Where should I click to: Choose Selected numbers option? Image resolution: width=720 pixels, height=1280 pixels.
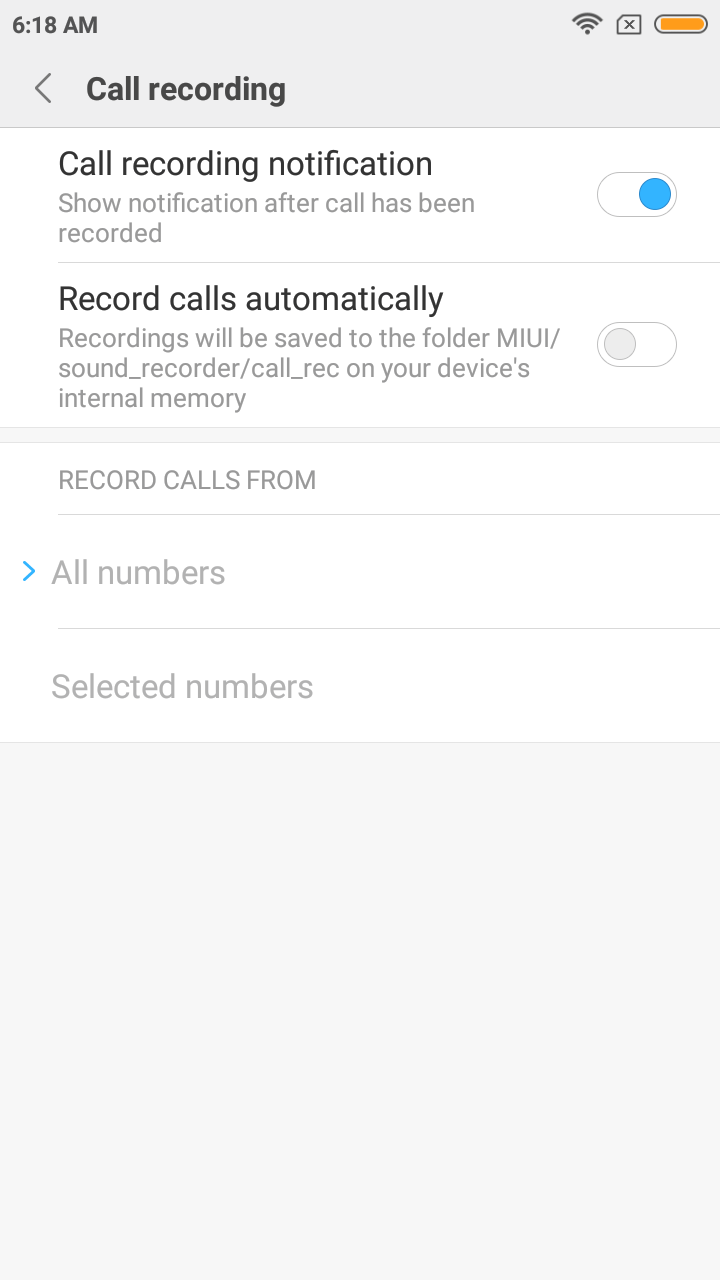point(360,686)
